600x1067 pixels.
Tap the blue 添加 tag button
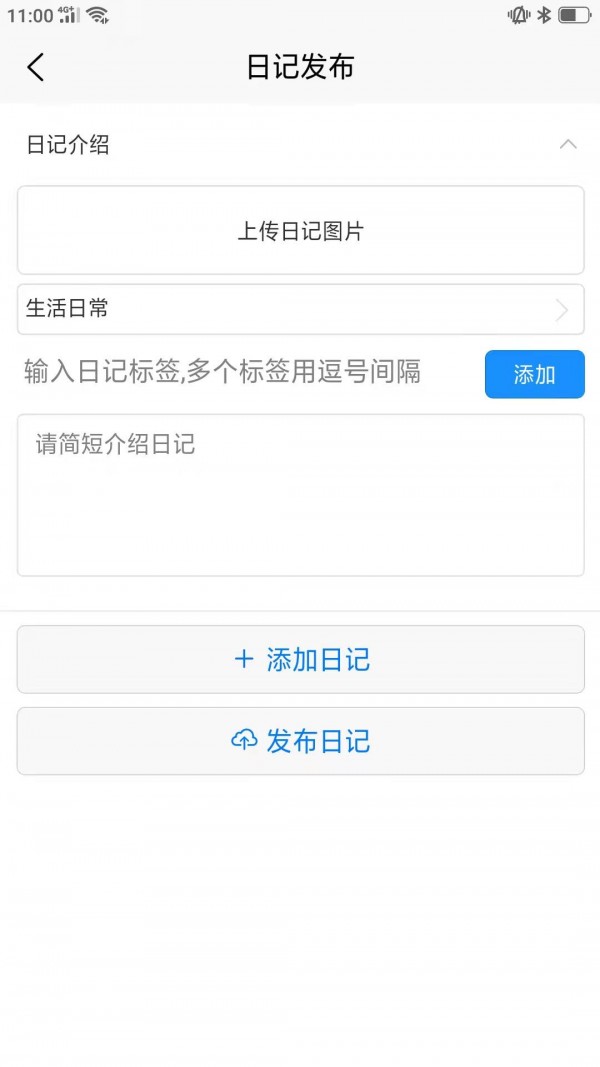click(534, 374)
